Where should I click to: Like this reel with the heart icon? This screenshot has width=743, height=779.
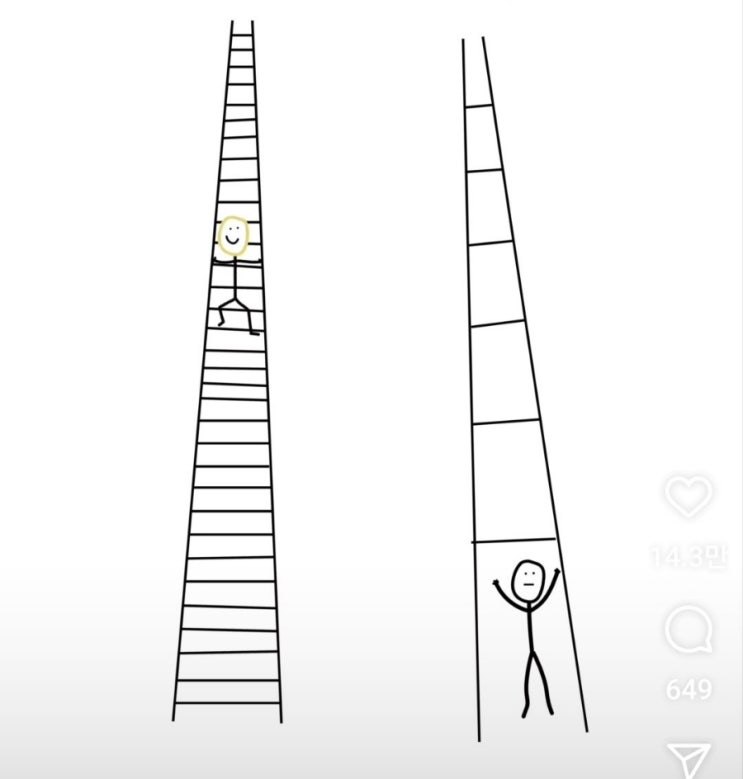click(x=689, y=497)
